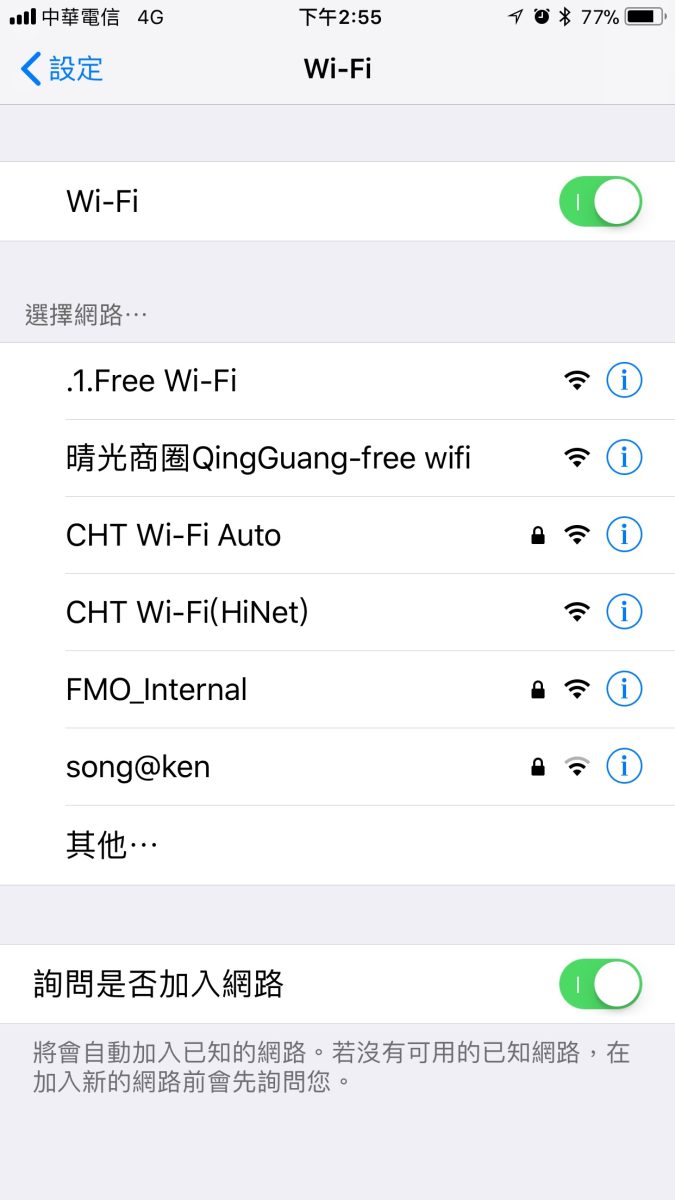This screenshot has height=1200, width=675.
Task: Join CHT Wi-Fi(HiNet) network
Action: 187,611
